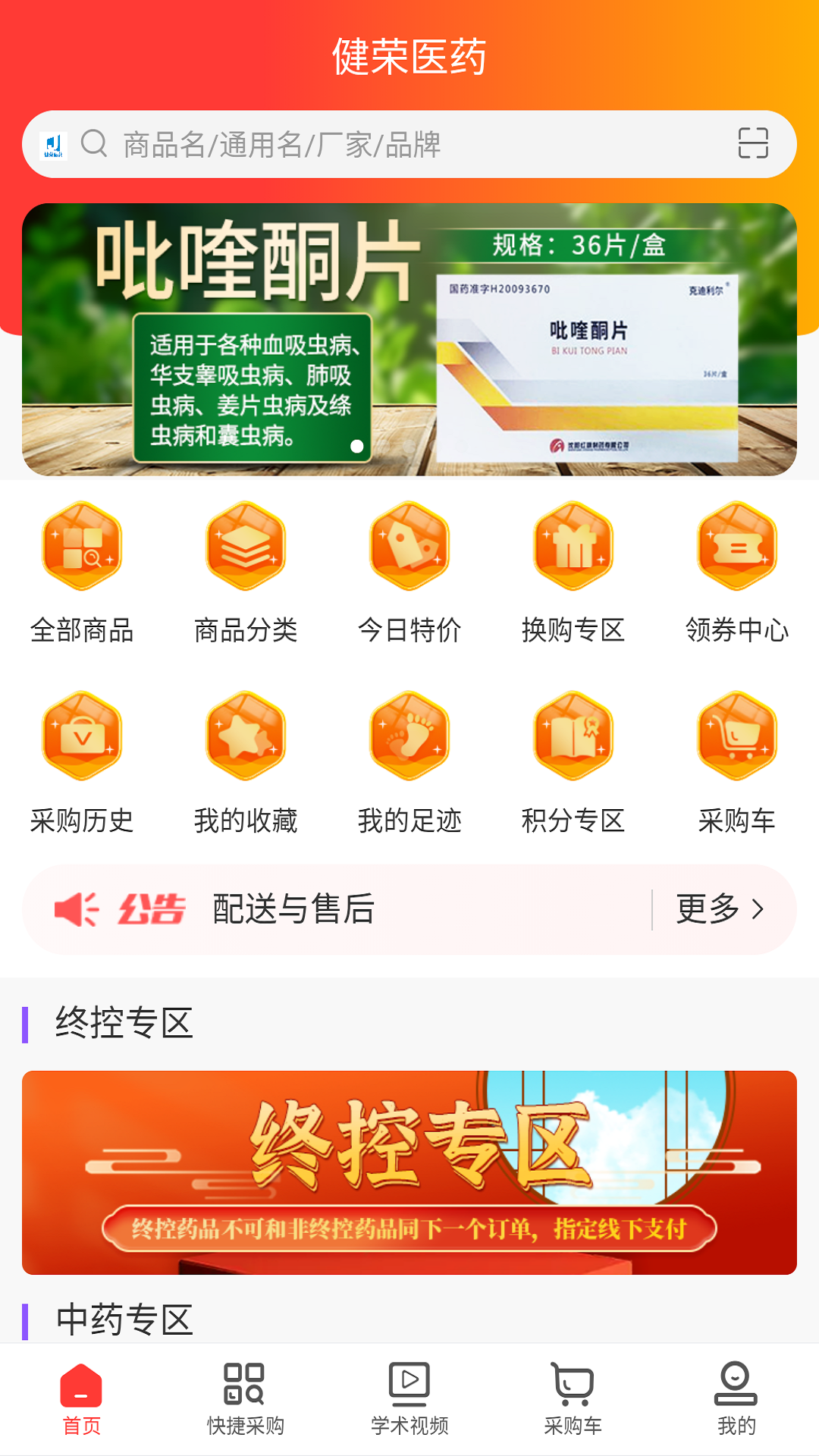View 今日特价 daily deals
This screenshot has height=1456, width=819.
[409, 573]
